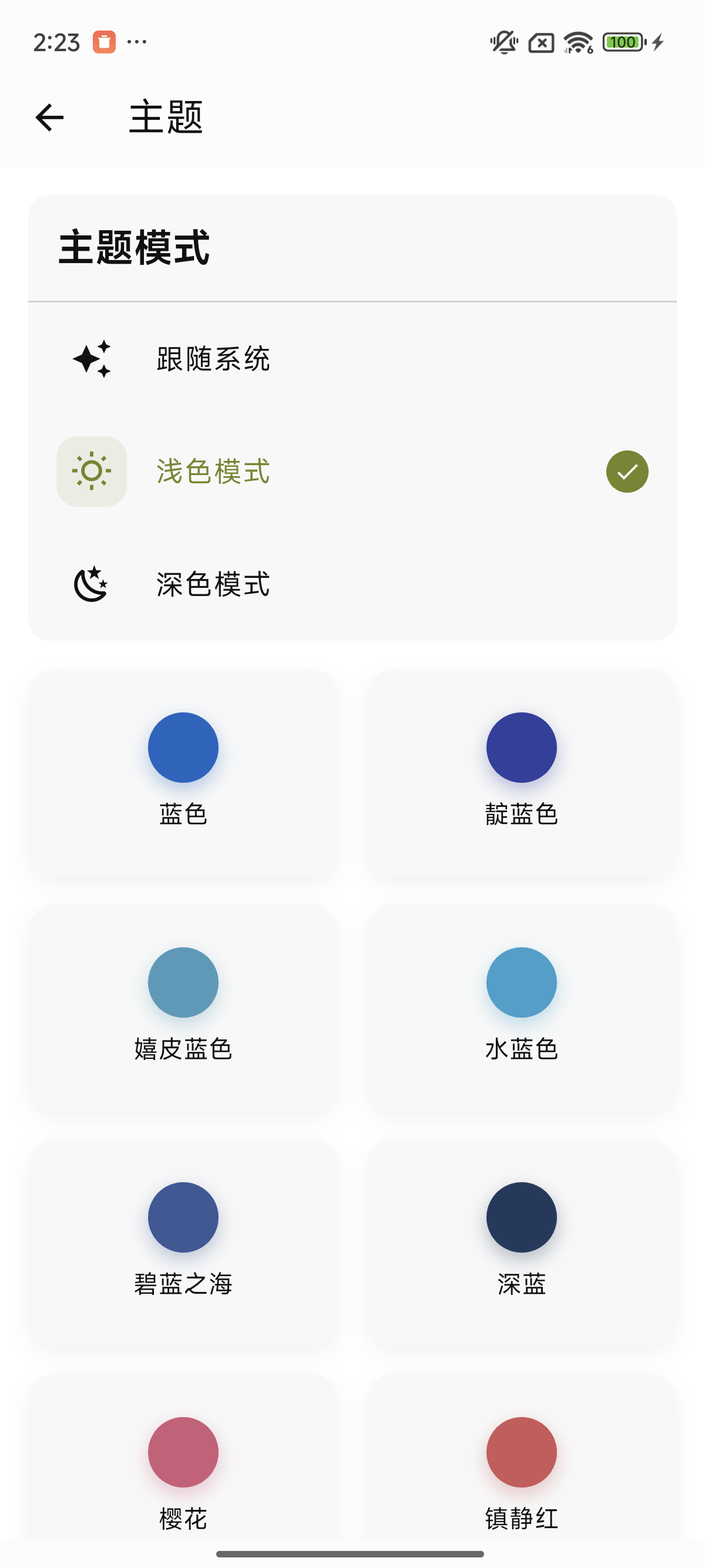Tap the 嬉皮蓝色 color circle

(x=183, y=982)
